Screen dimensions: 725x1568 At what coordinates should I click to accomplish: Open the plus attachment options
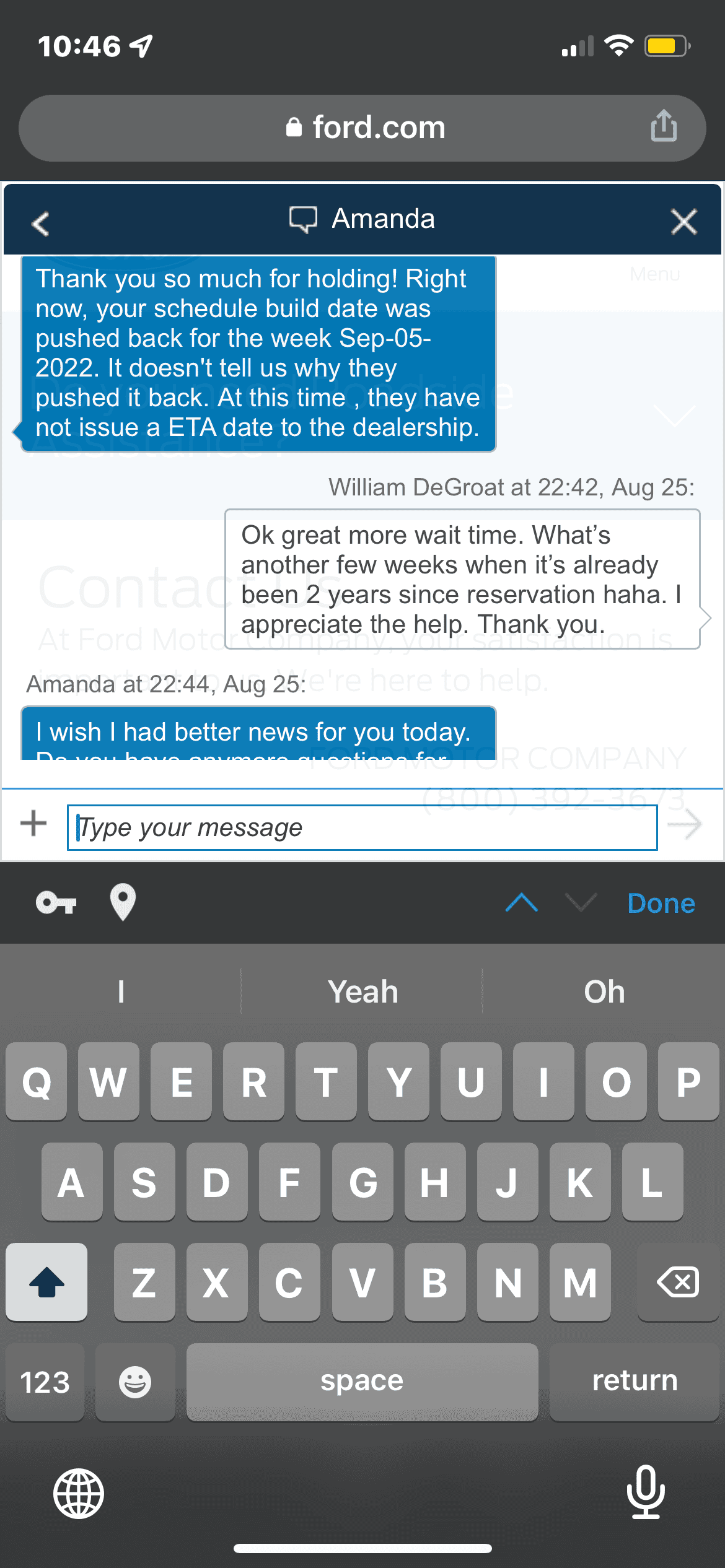tap(33, 823)
